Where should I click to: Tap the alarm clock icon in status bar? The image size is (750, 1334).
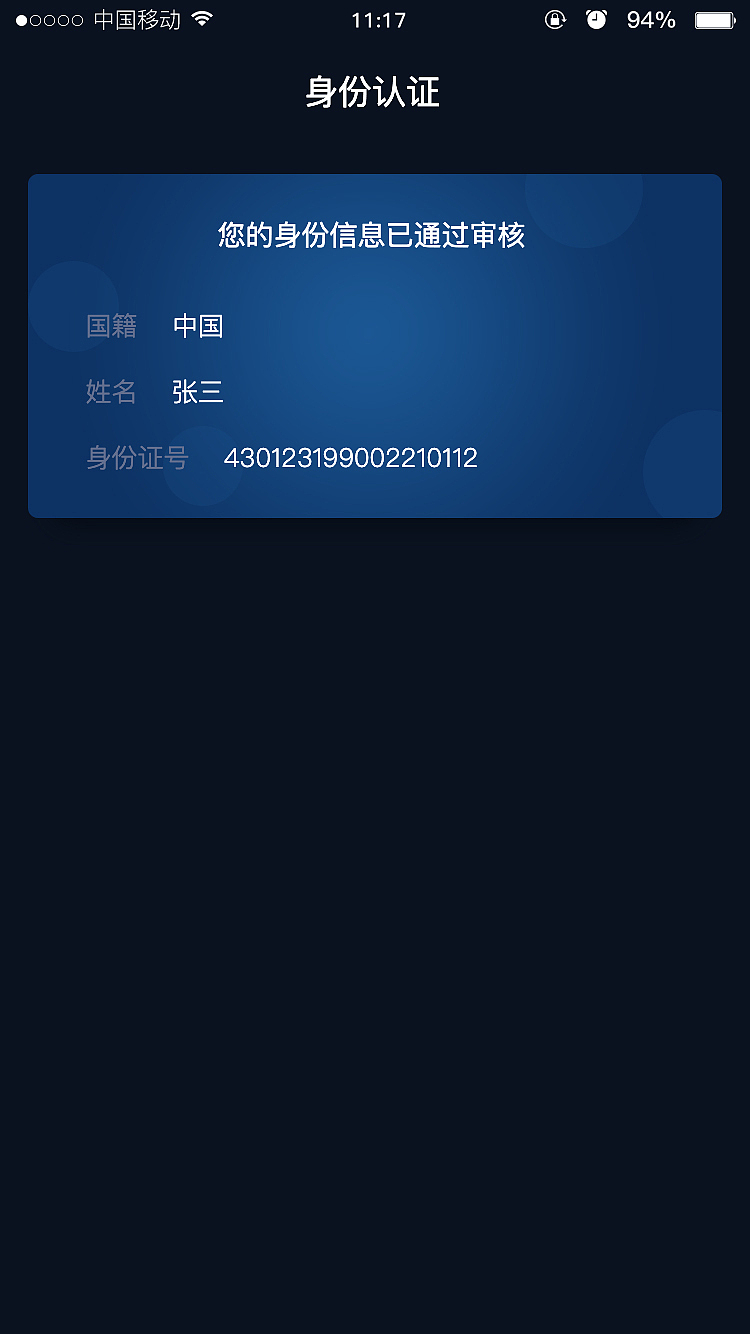[x=597, y=19]
